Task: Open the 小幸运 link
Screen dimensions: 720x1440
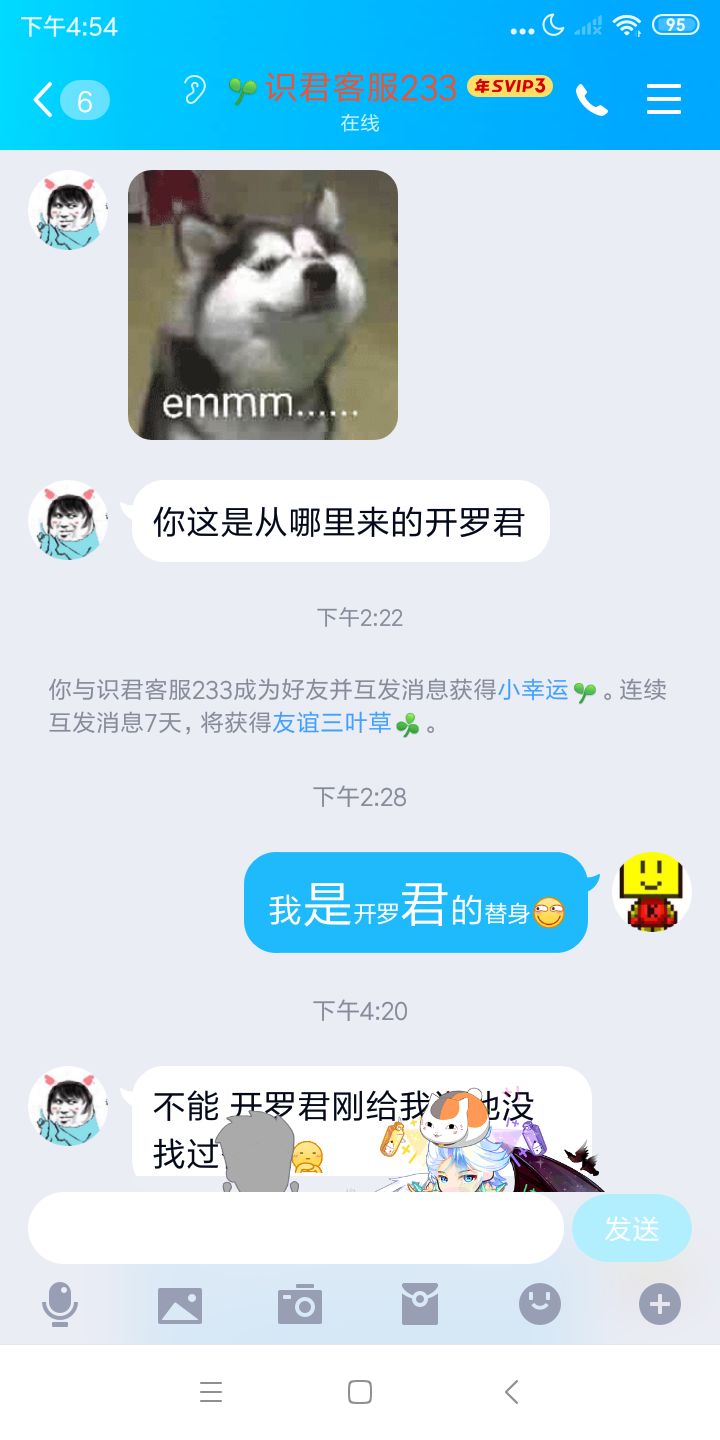Action: pos(533,689)
